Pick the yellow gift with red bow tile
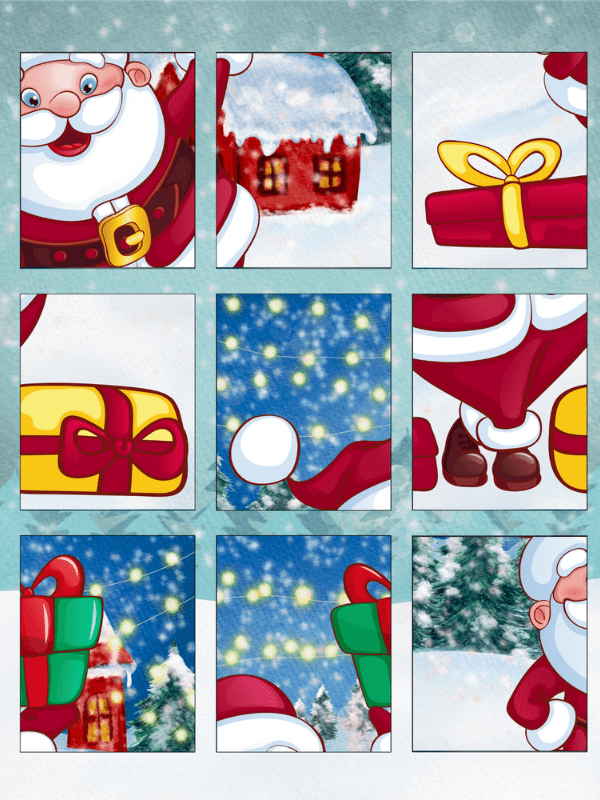 click(x=107, y=401)
